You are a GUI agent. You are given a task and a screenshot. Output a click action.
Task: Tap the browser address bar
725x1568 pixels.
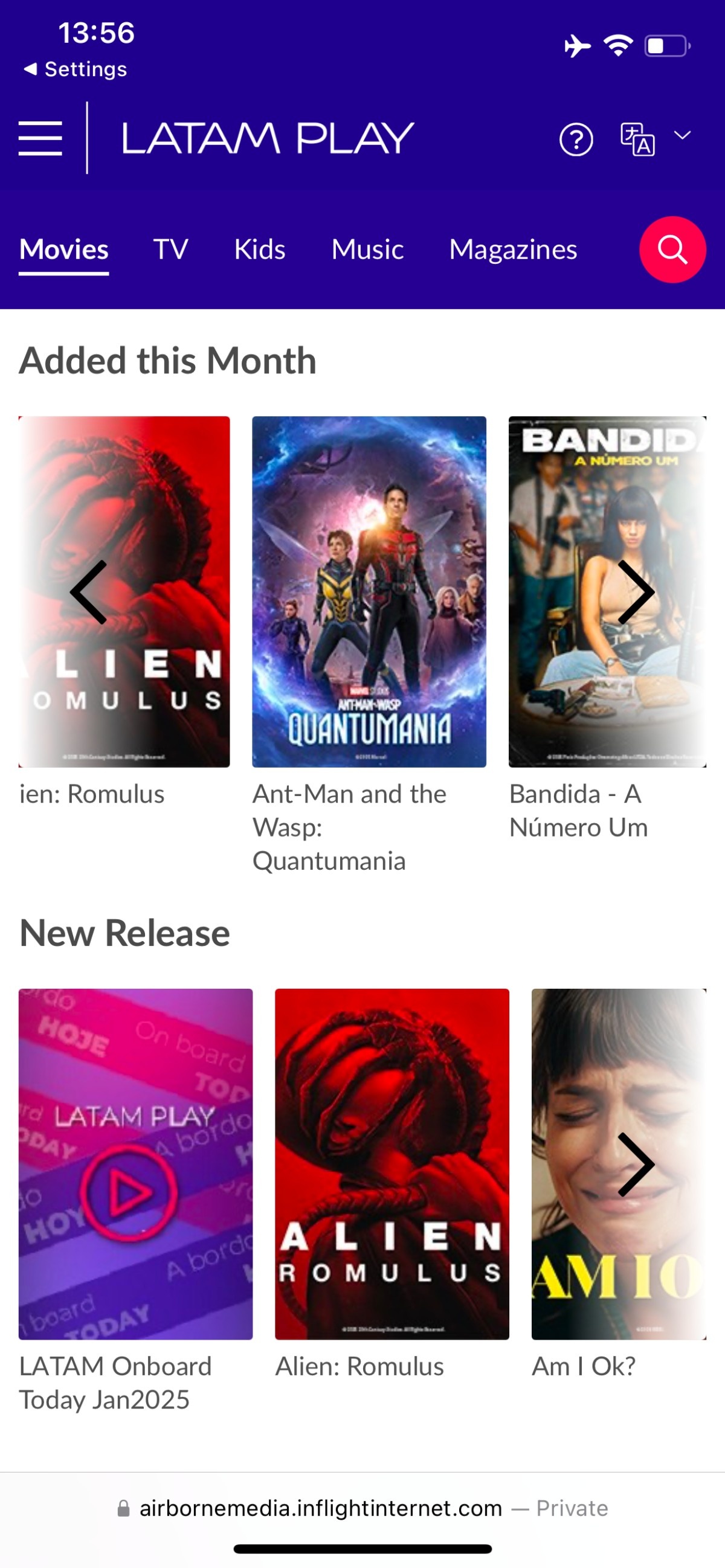click(362, 1508)
